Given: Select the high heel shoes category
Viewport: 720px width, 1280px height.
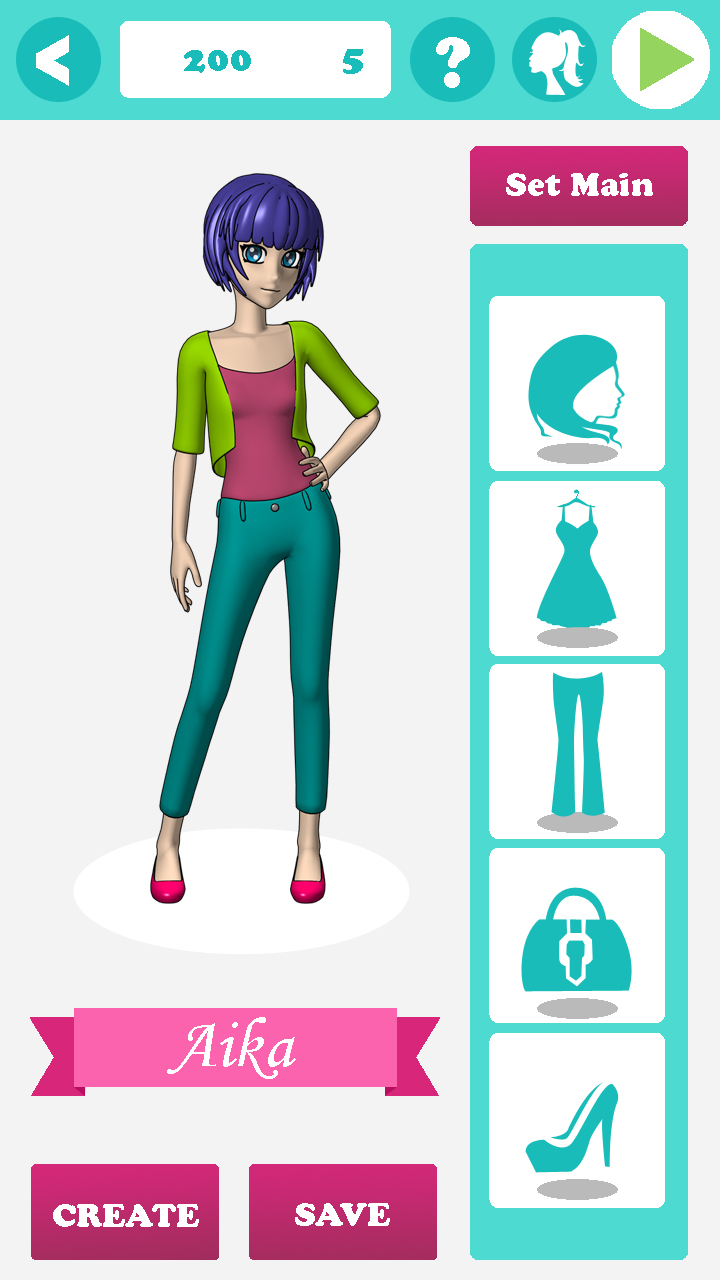Looking at the screenshot, I should tap(577, 1120).
